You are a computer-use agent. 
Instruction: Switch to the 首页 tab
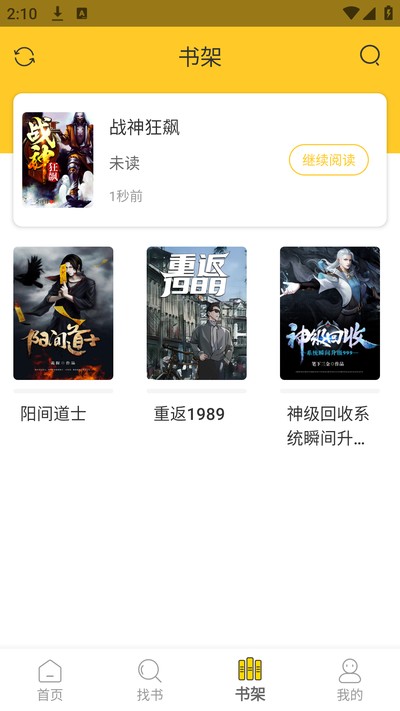coord(50,679)
